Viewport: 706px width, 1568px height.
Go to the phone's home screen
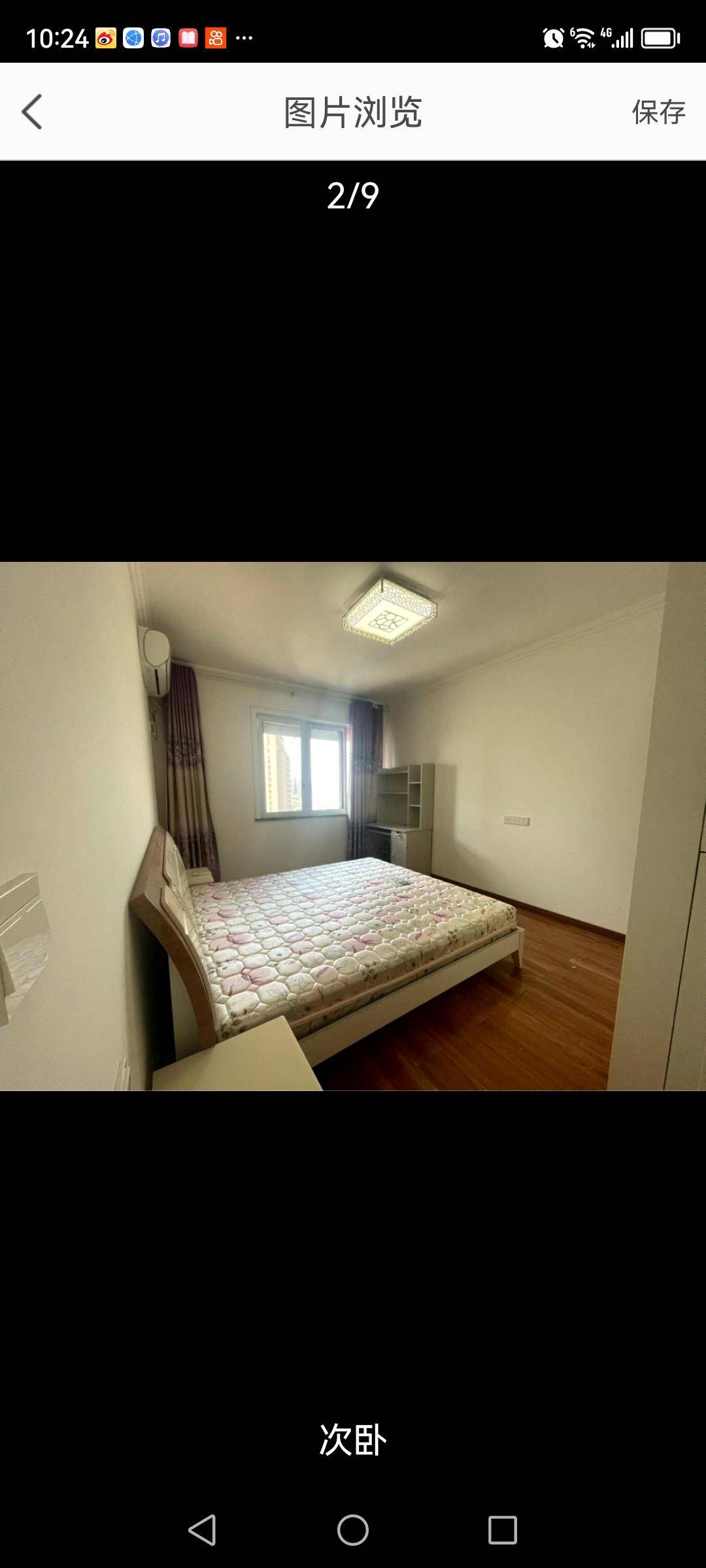353,1529
